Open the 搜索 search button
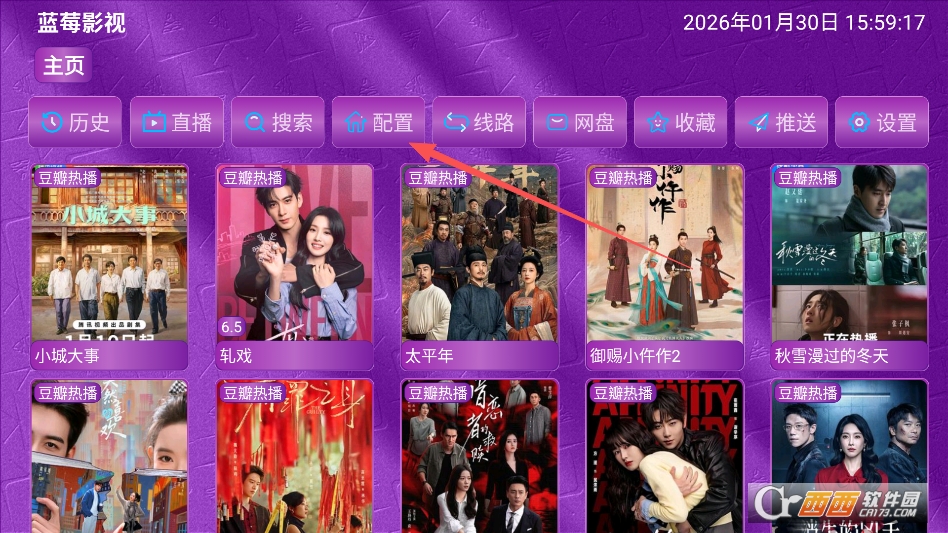948x533 pixels. coord(278,122)
